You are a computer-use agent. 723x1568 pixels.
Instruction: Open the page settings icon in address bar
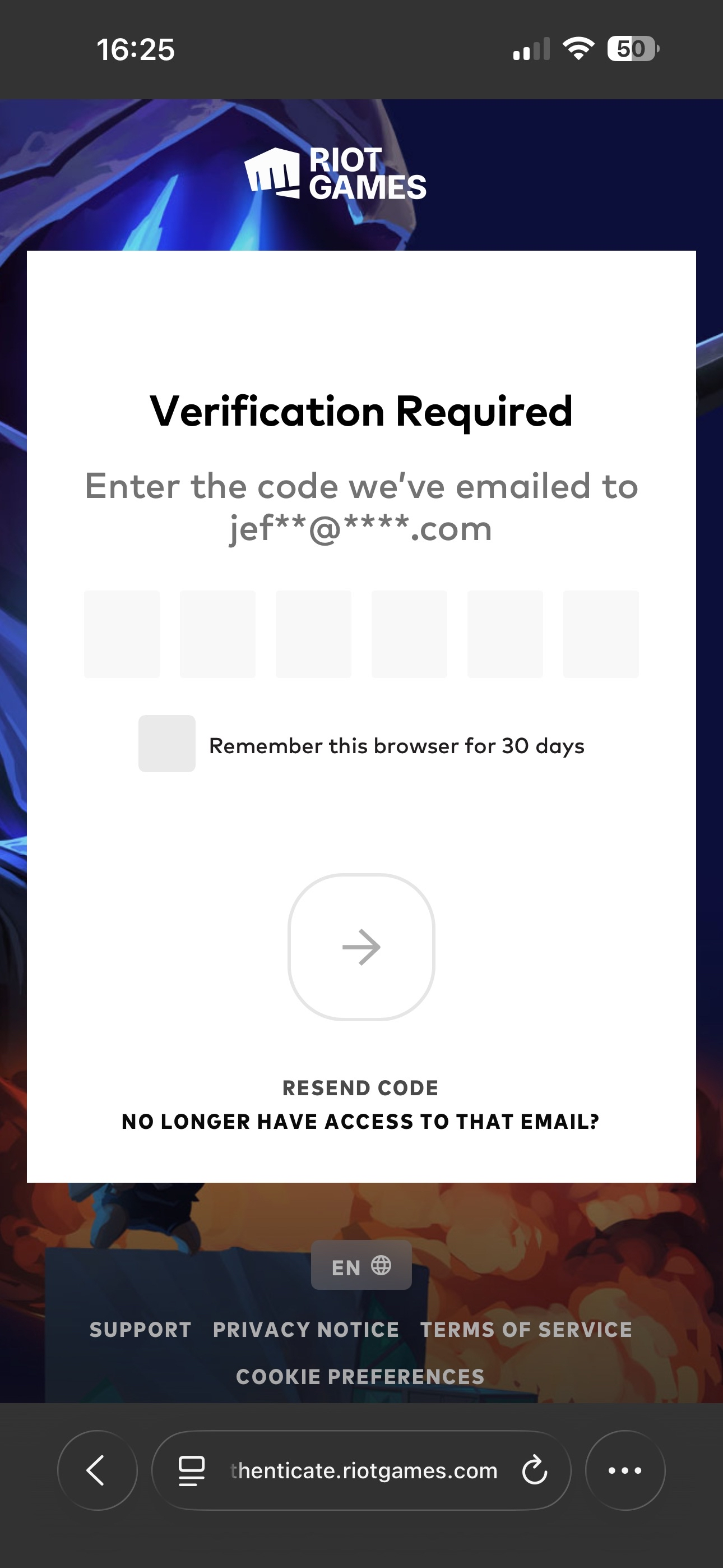191,1470
